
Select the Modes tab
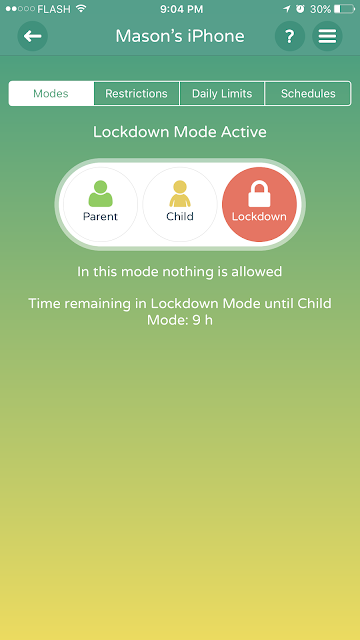click(x=51, y=93)
